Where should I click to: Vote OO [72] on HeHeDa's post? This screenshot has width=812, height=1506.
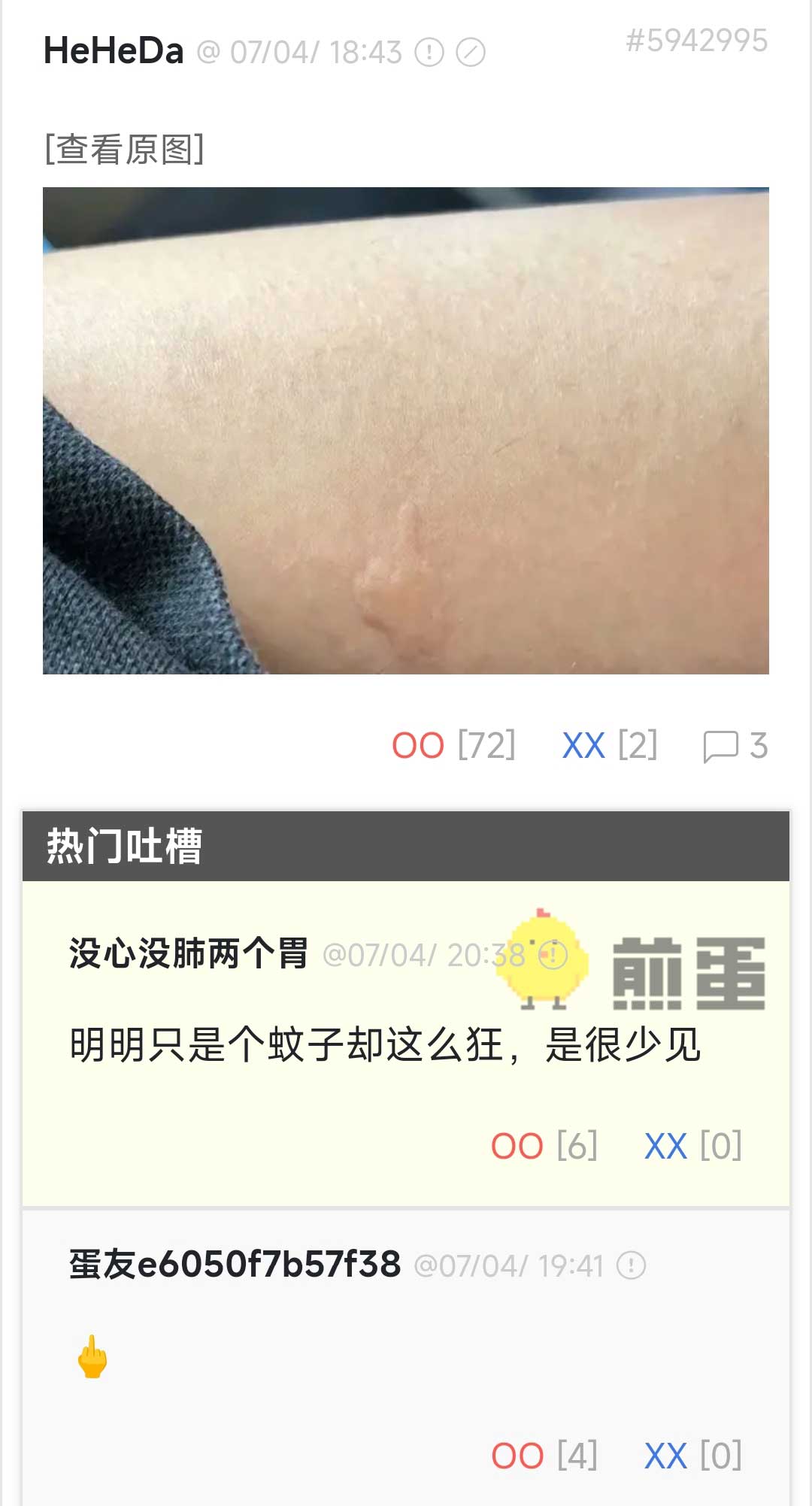coord(453,746)
